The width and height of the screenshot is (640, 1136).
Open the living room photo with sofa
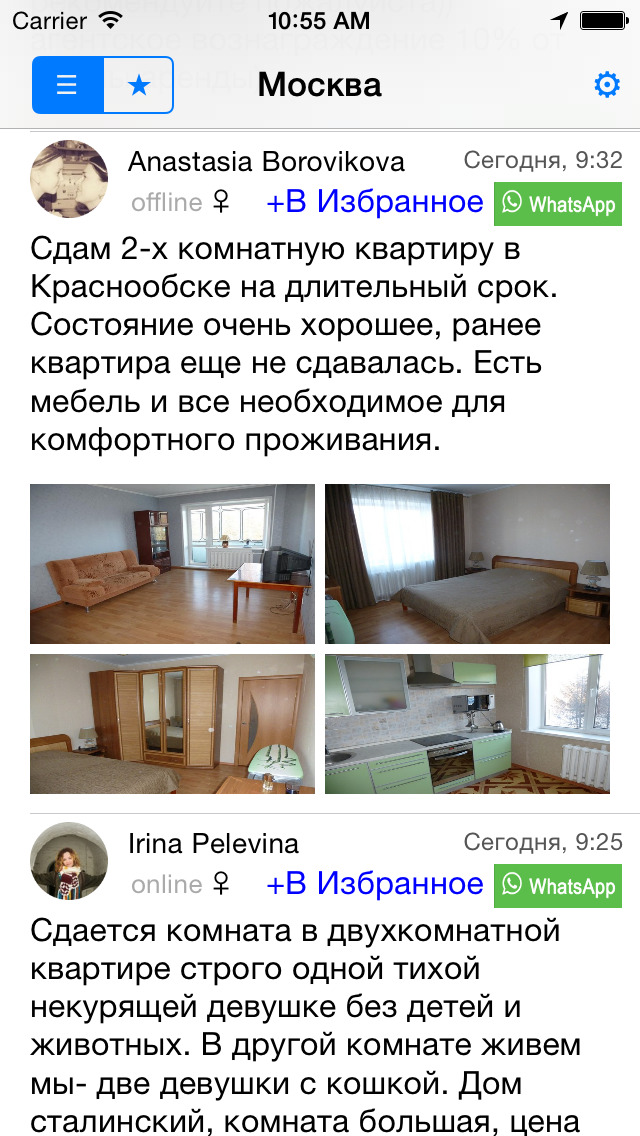(x=172, y=563)
